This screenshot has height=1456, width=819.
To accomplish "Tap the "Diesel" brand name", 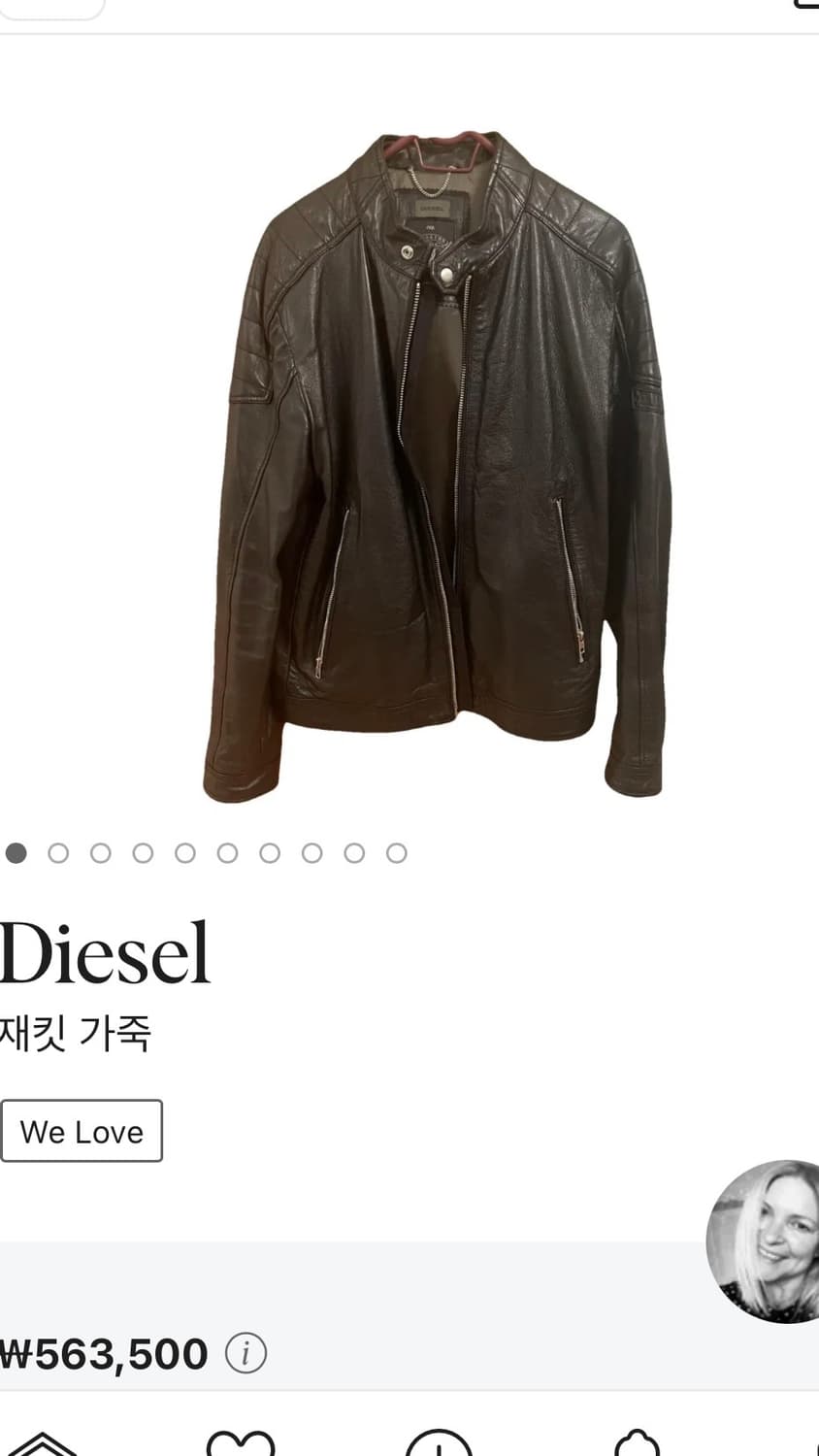I will 105,951.
